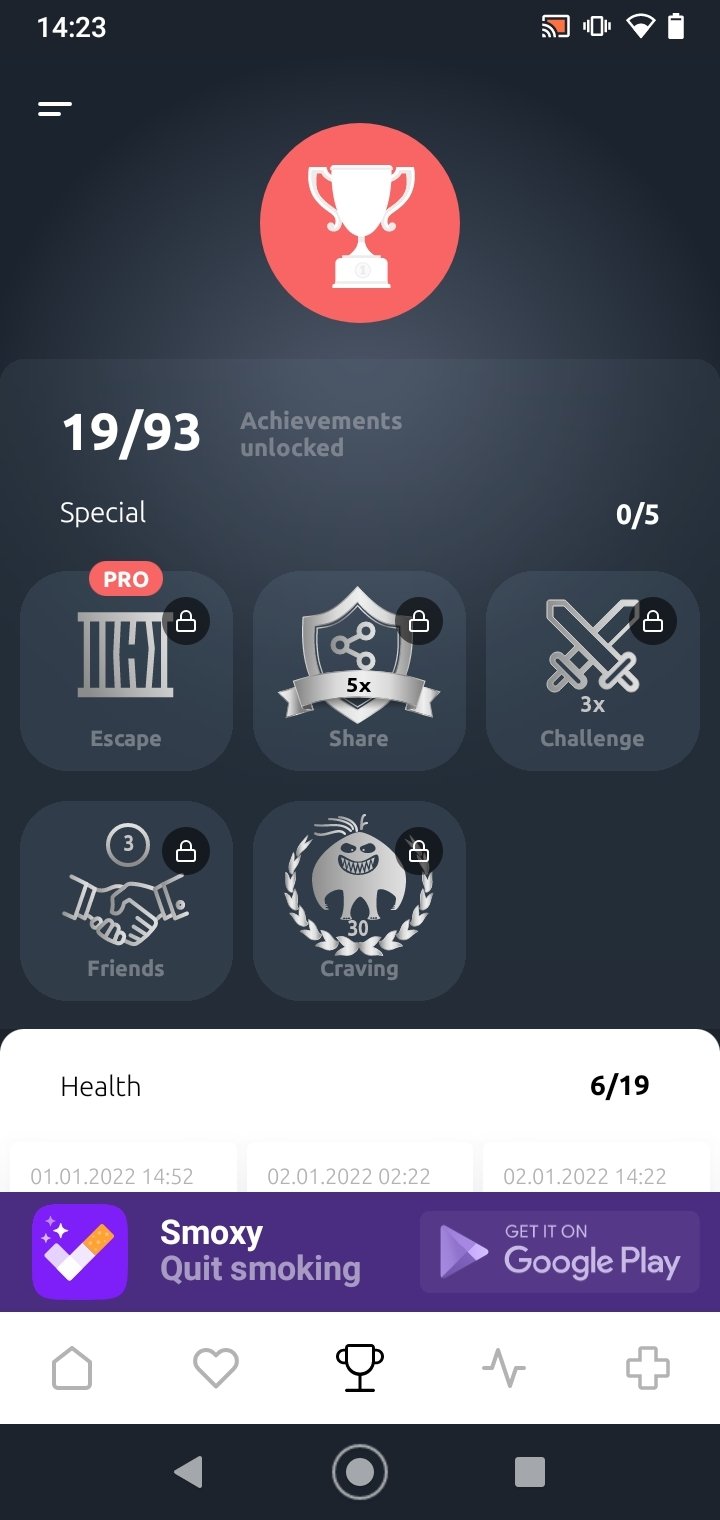Image resolution: width=720 pixels, height=1520 pixels.
Task: Switch to the activity pulse tab
Action: coord(504,1368)
